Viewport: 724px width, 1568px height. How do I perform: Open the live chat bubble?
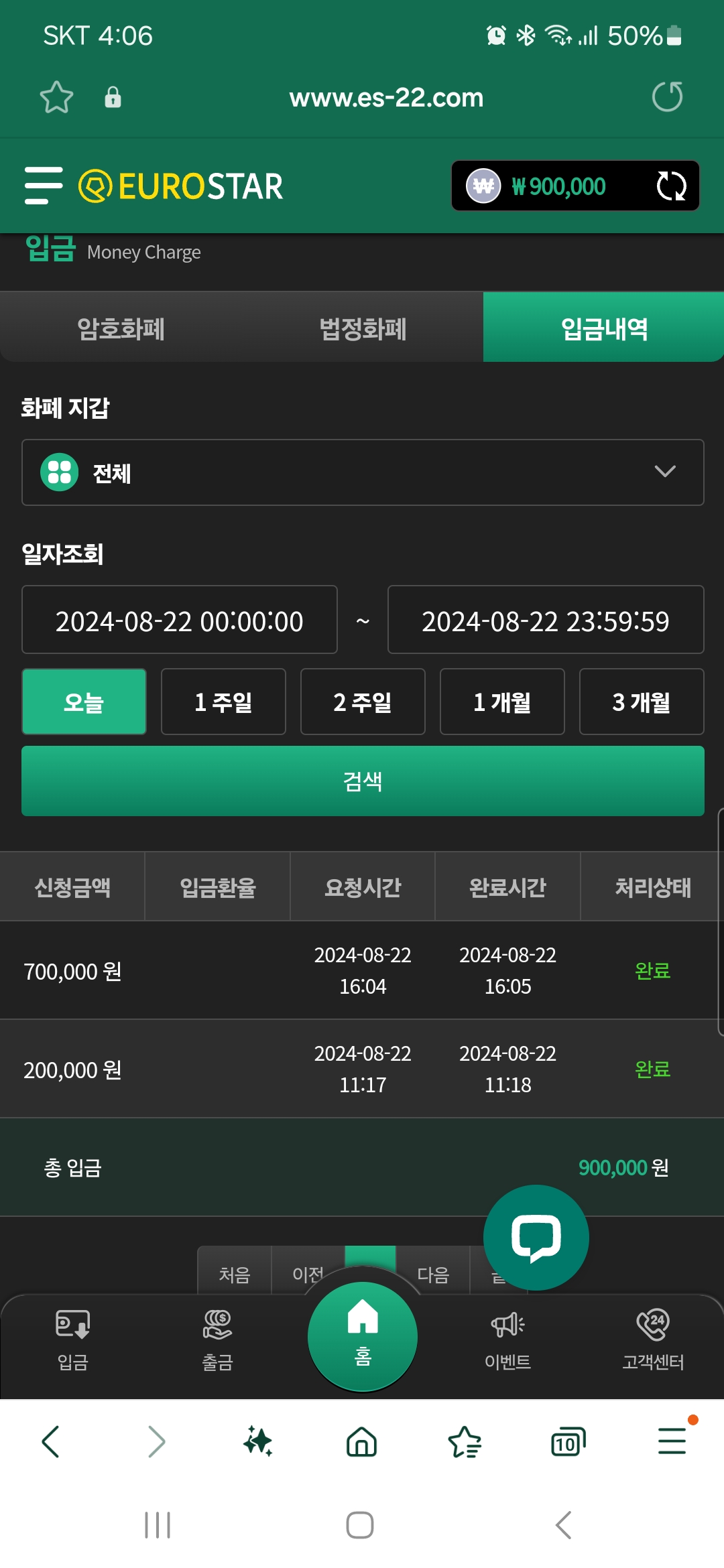tap(536, 1237)
